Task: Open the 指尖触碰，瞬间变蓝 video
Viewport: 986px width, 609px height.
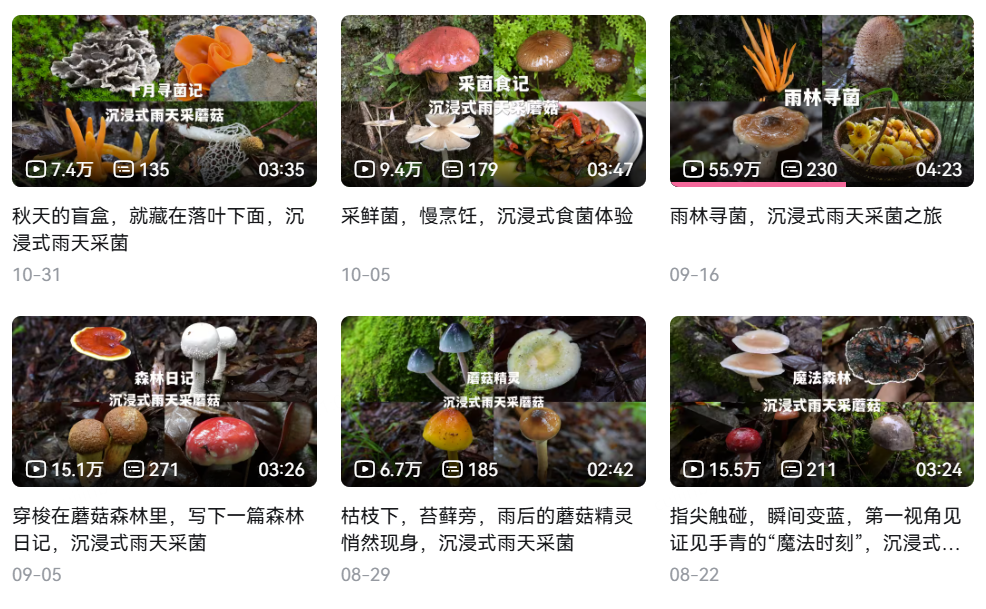Action: pyautogui.click(x=821, y=401)
